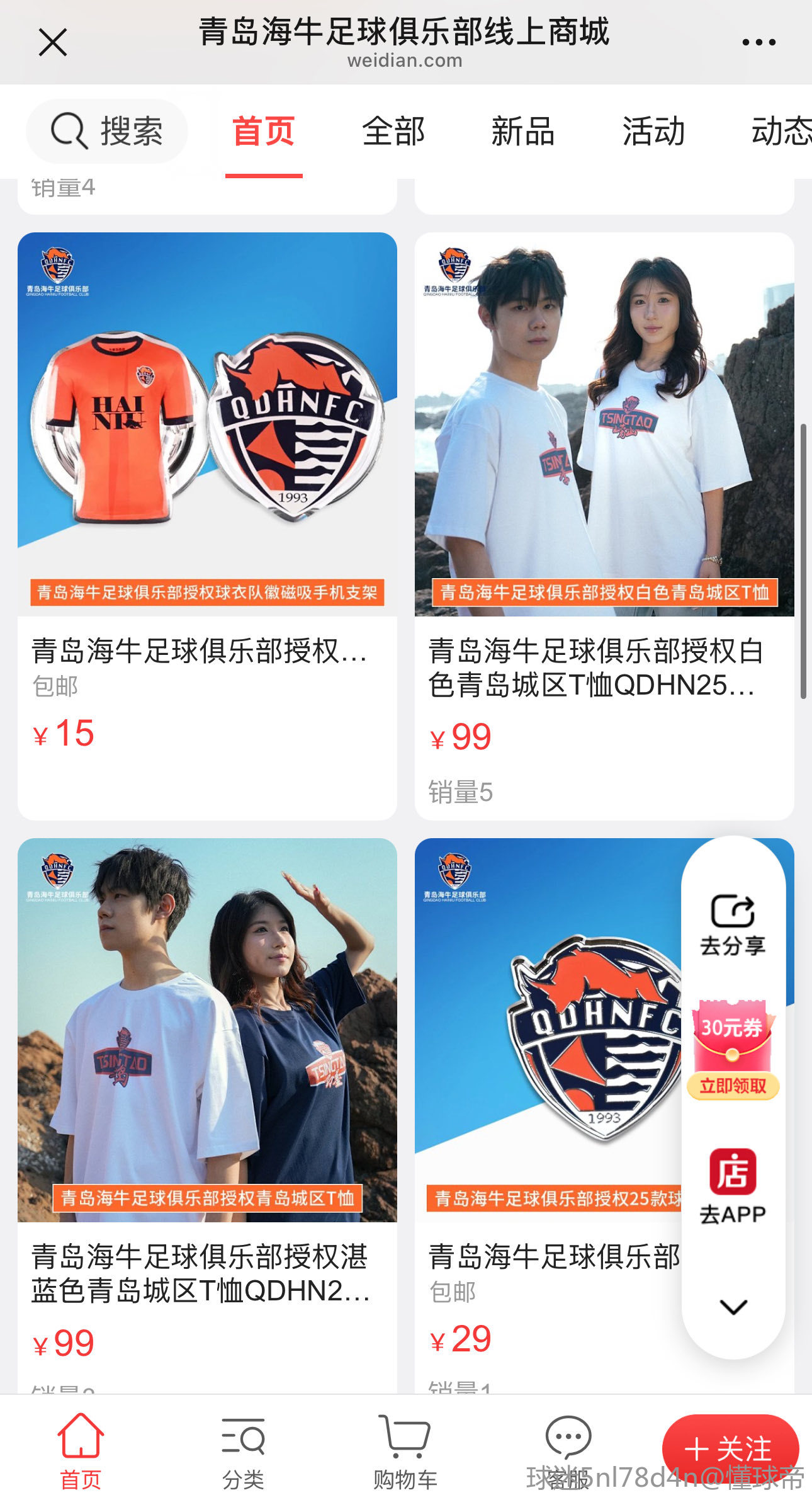Switch to the 全部 tab
Screen dimensions: 812x1500
tap(393, 131)
